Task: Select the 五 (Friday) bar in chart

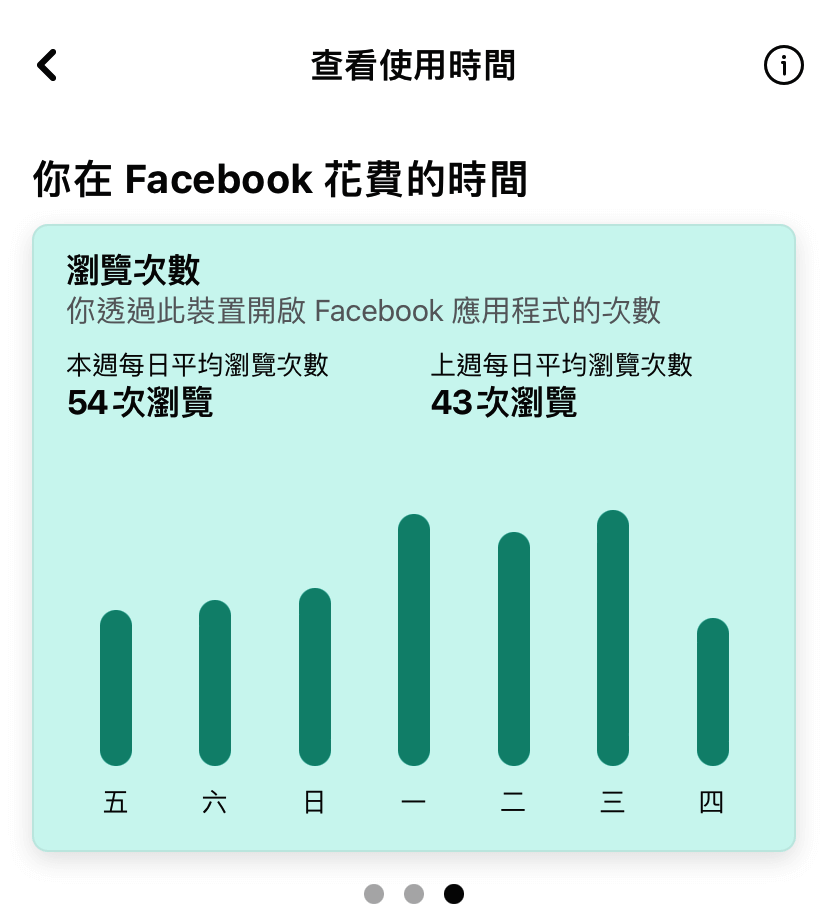Action: [x=116, y=688]
